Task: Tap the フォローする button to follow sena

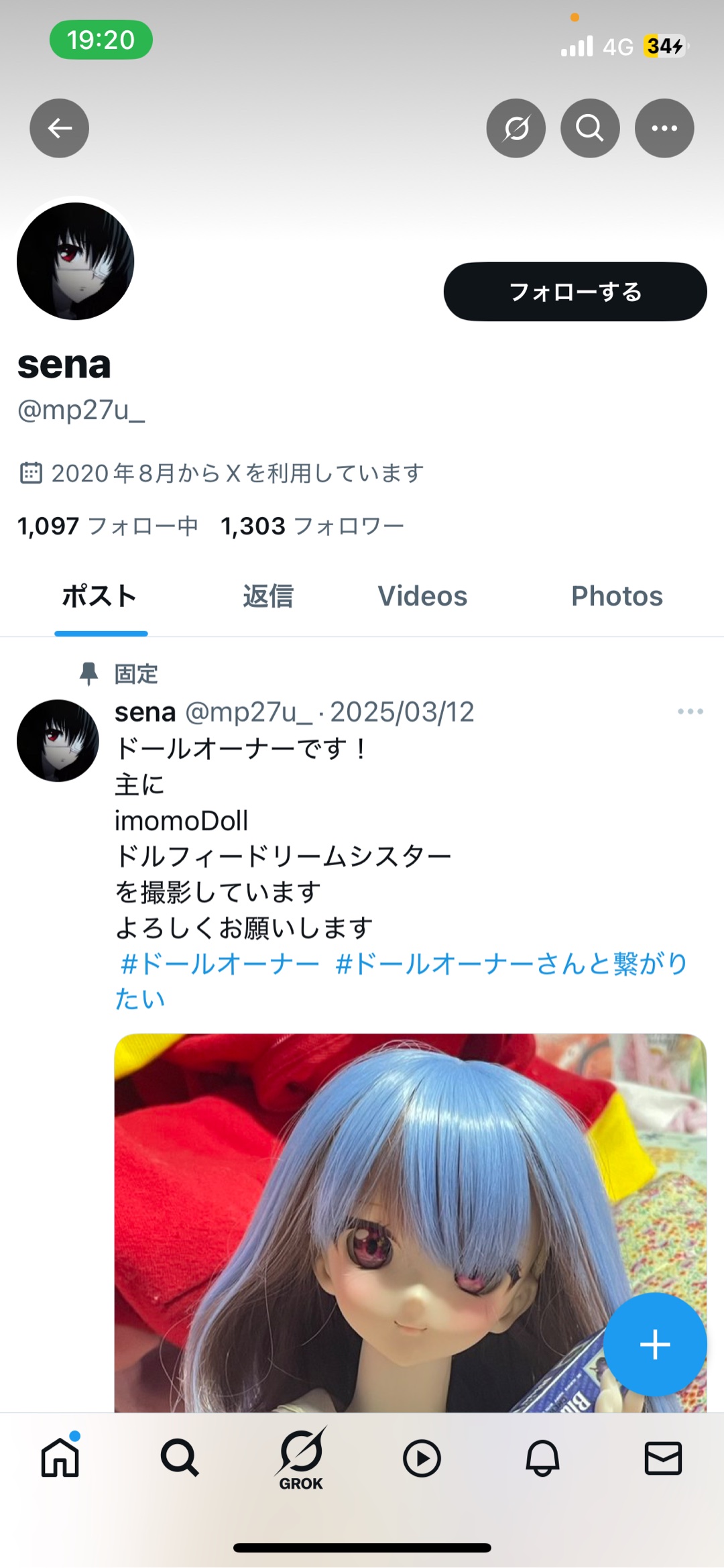Action: pos(575,292)
